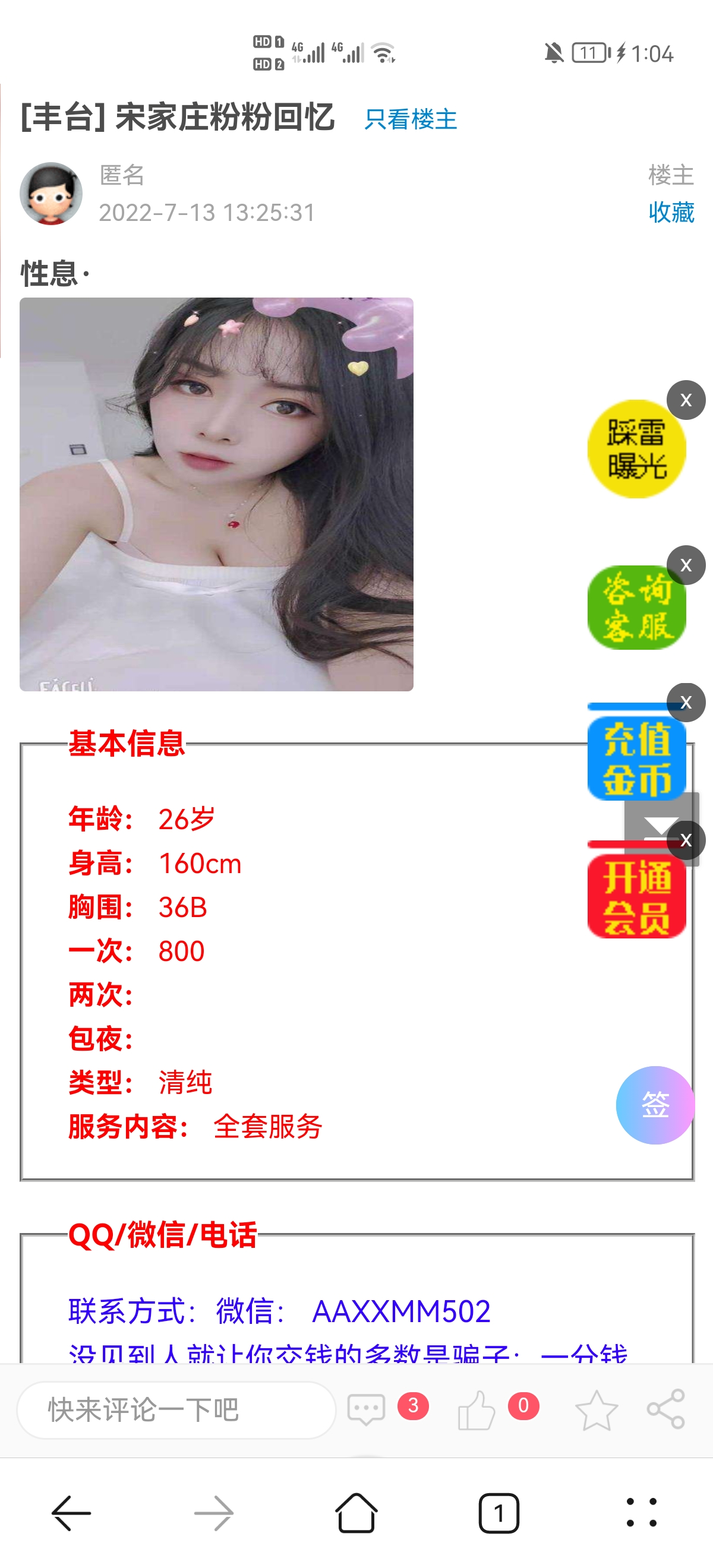Favorite the post with the star icon
This screenshot has height=1568, width=713.
[x=596, y=1410]
